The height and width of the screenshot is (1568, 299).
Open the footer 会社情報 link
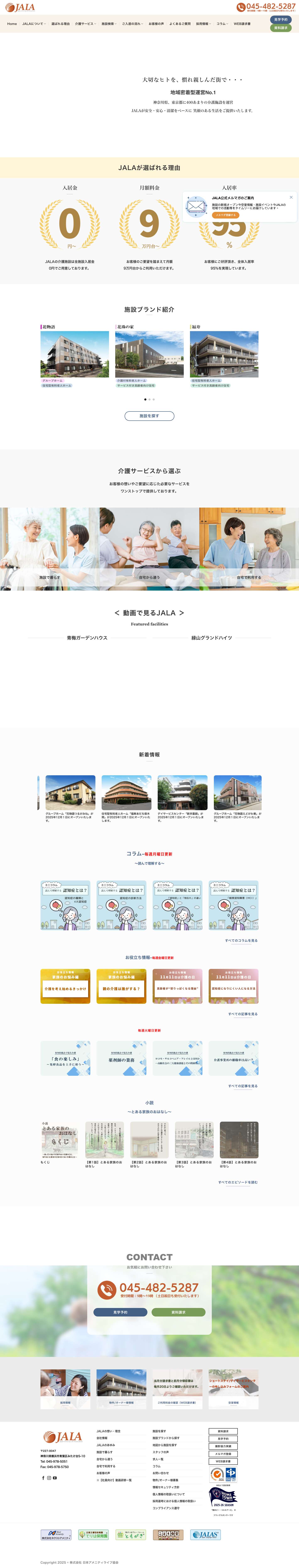tap(102, 1438)
